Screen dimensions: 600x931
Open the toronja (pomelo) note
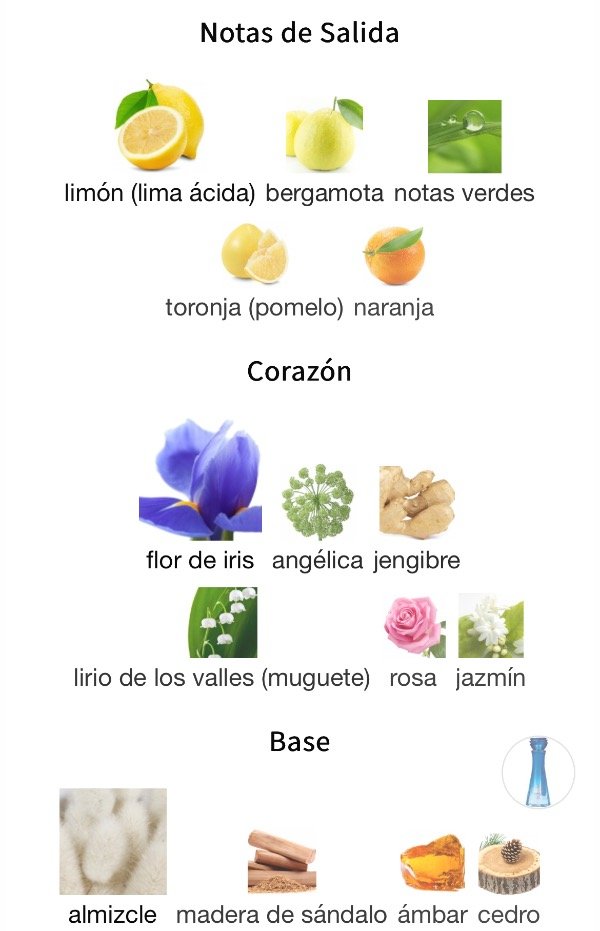point(255,271)
